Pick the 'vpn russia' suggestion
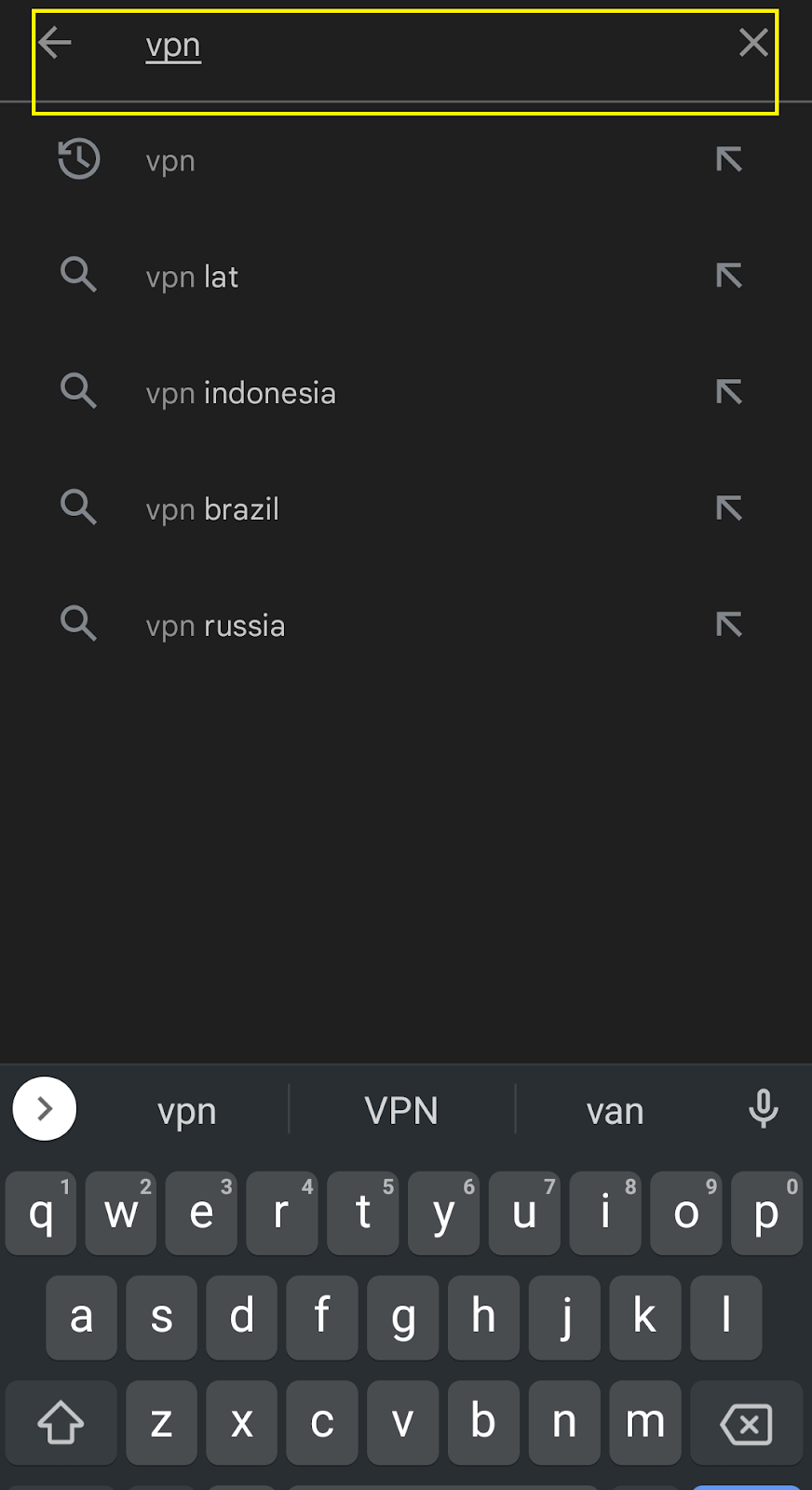 click(x=405, y=626)
